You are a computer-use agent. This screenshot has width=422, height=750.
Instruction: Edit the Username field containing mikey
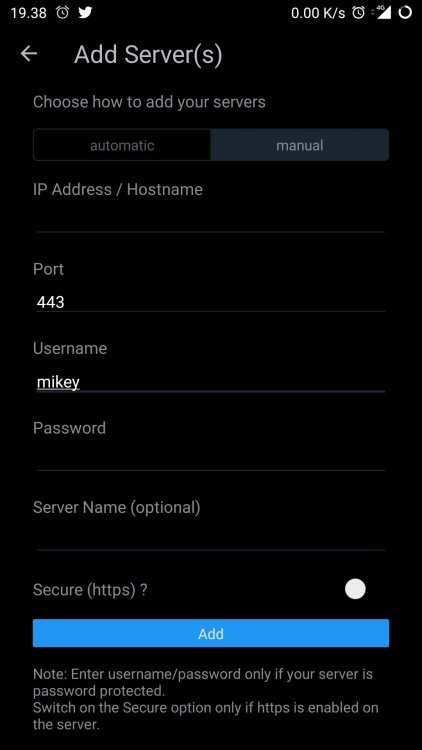(211, 382)
